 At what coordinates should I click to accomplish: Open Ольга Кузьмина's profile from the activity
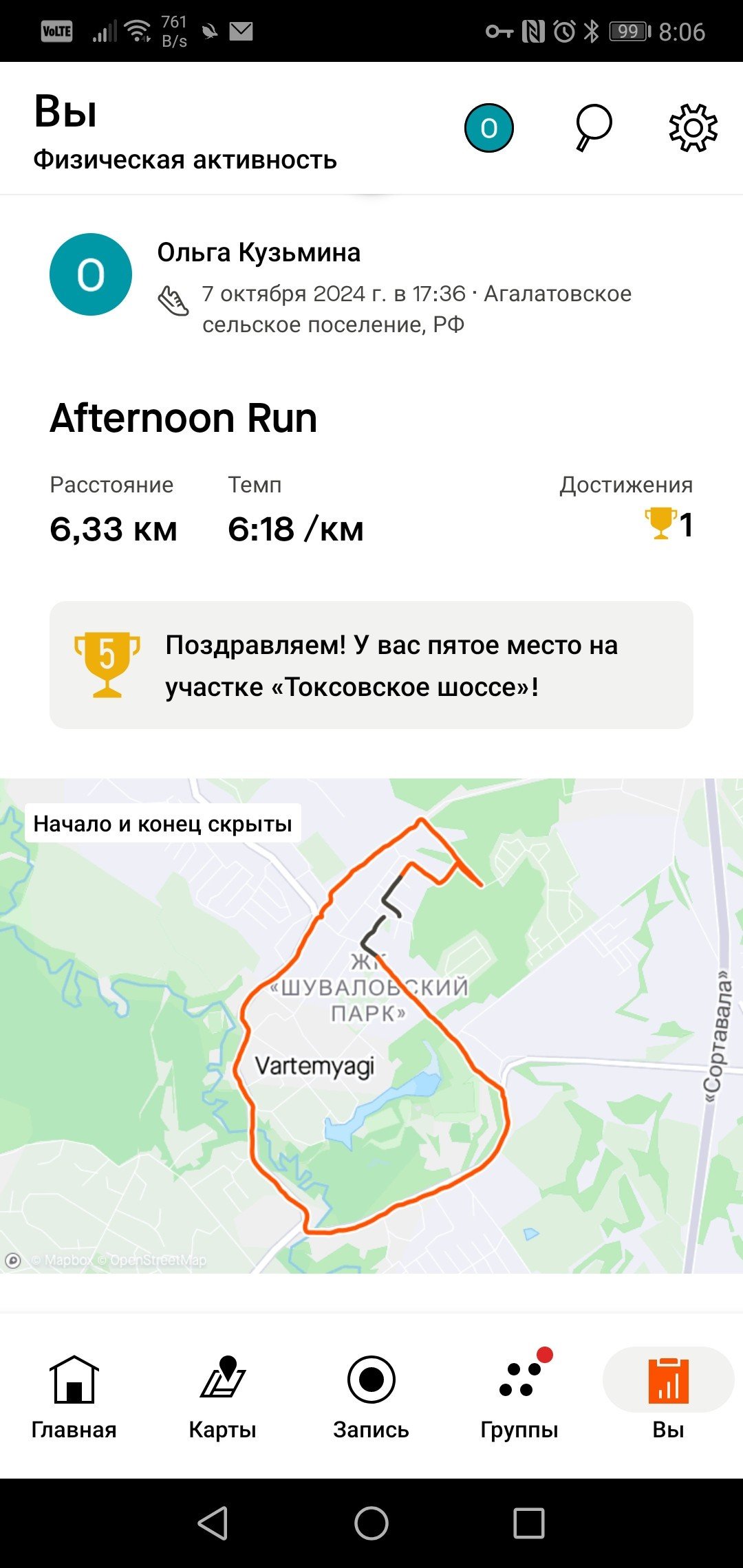point(259,252)
